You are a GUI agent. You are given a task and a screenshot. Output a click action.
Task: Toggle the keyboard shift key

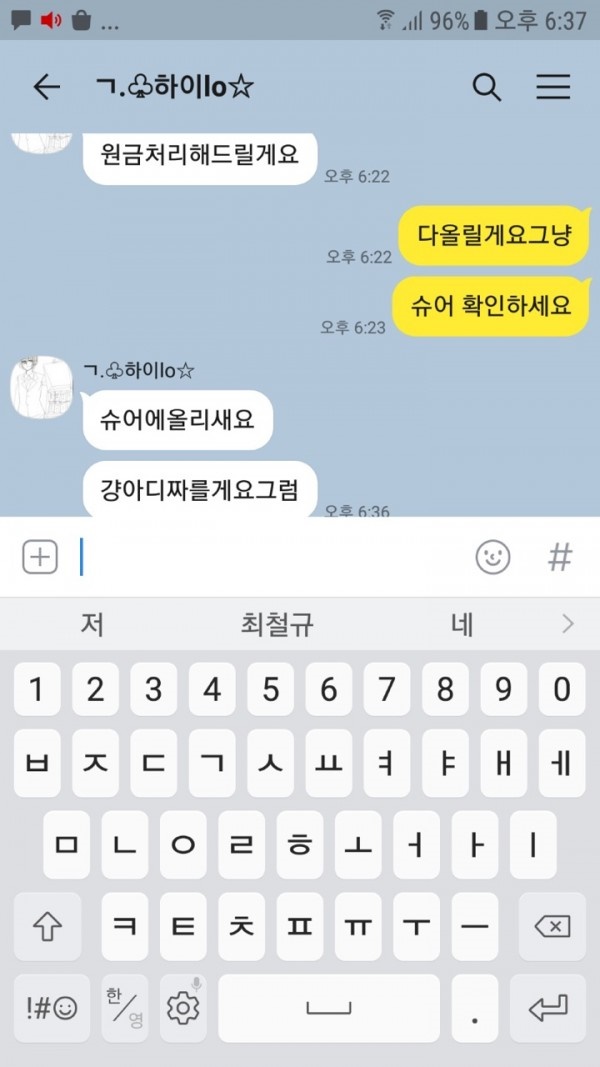(x=47, y=926)
